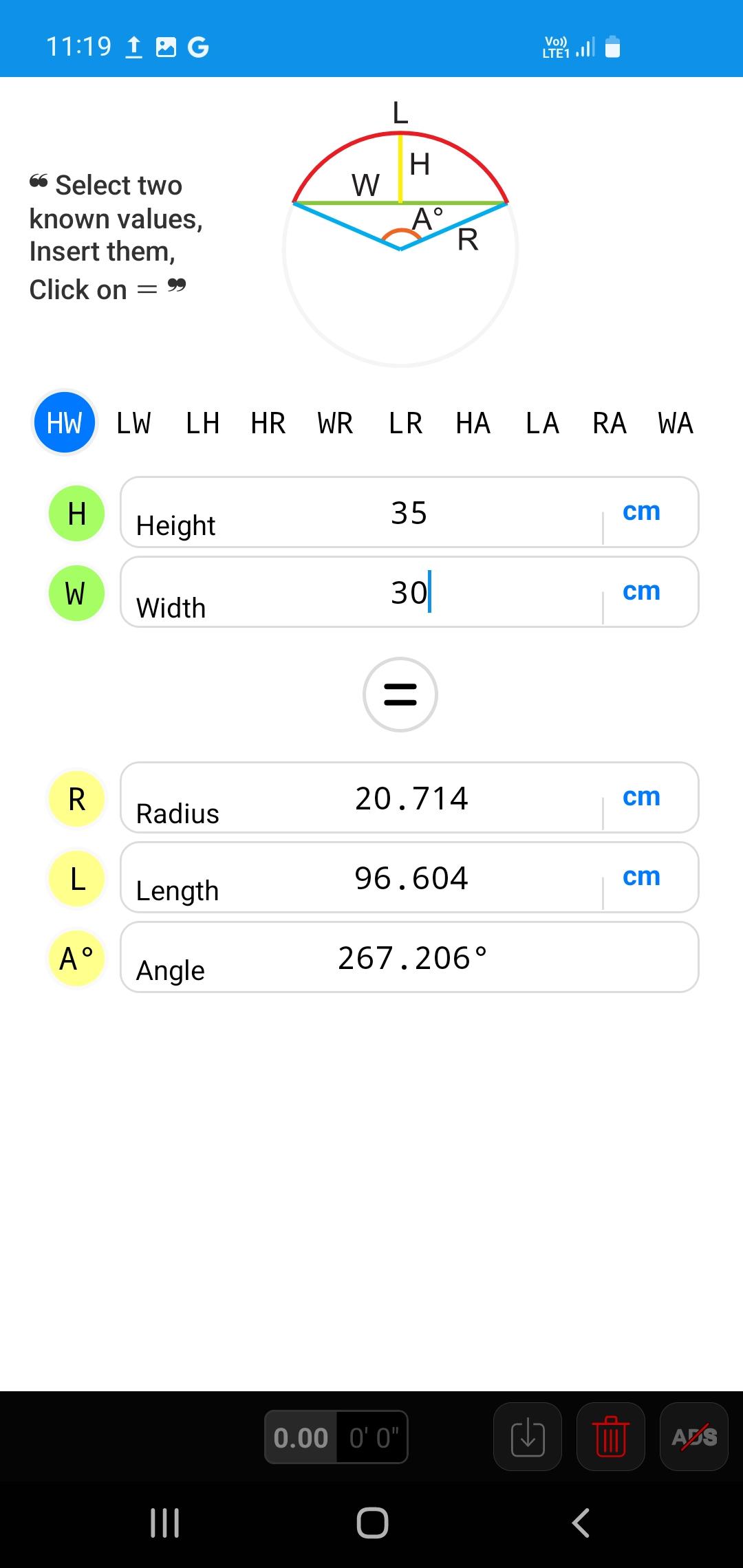Change the Radius unit from cm
The height and width of the screenshot is (1568, 743).
tap(641, 797)
